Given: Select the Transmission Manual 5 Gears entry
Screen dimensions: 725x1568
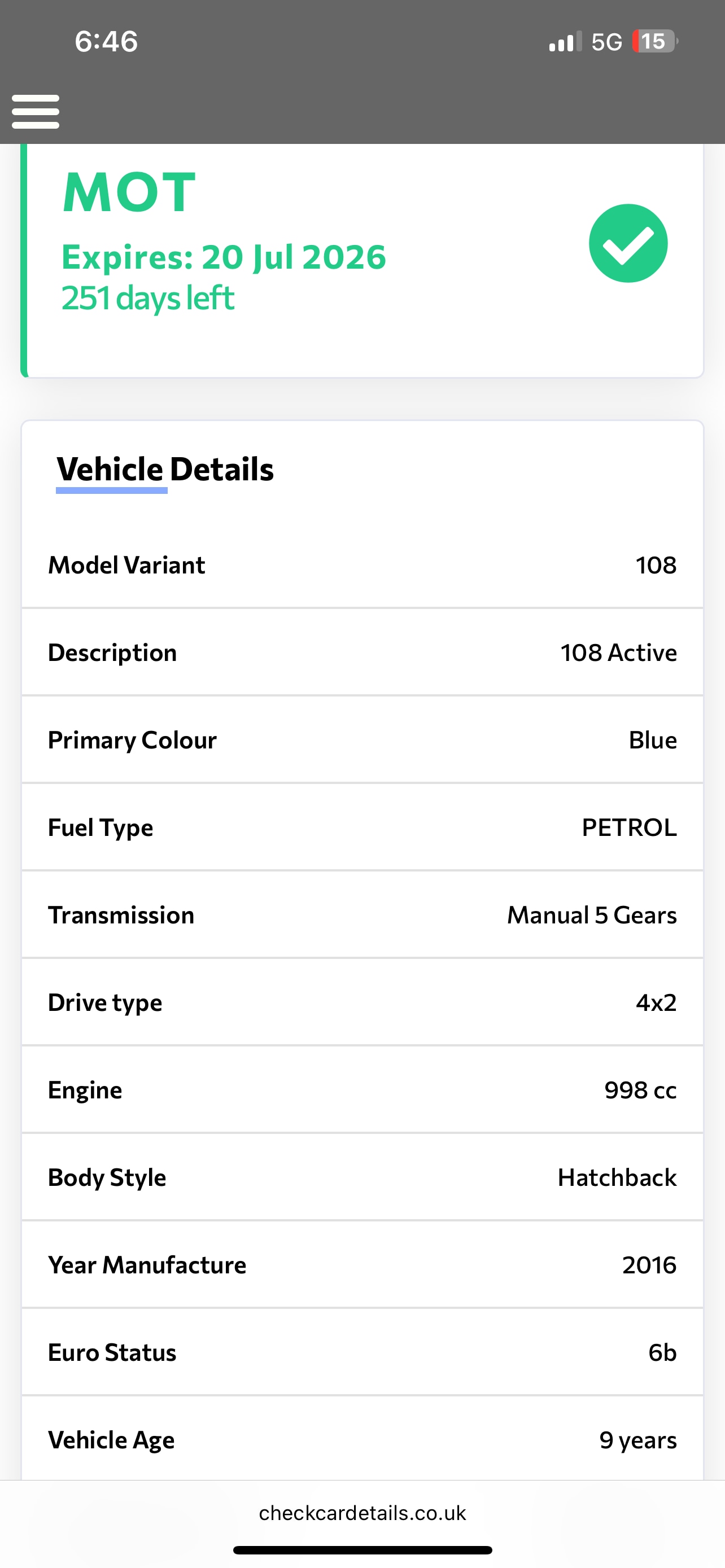Looking at the screenshot, I should click(x=362, y=915).
